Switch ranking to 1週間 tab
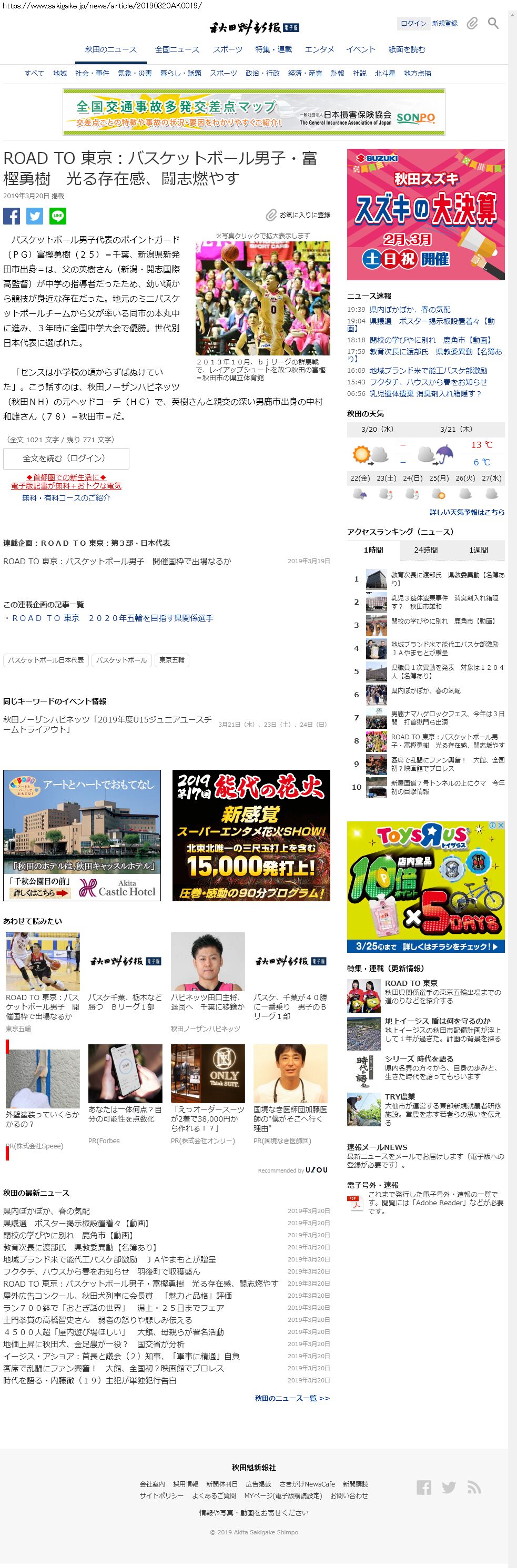 tap(478, 549)
